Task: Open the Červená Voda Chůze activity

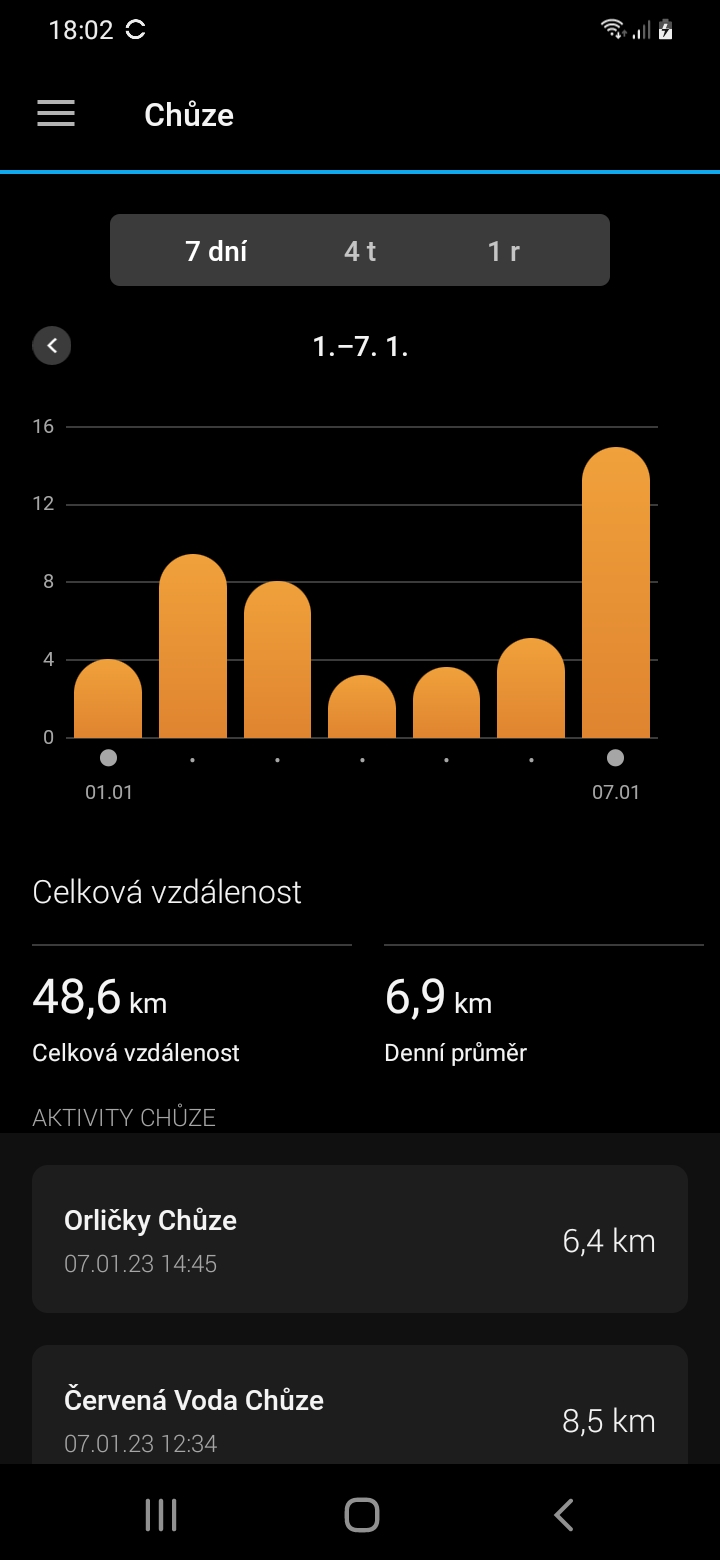Action: point(360,1405)
